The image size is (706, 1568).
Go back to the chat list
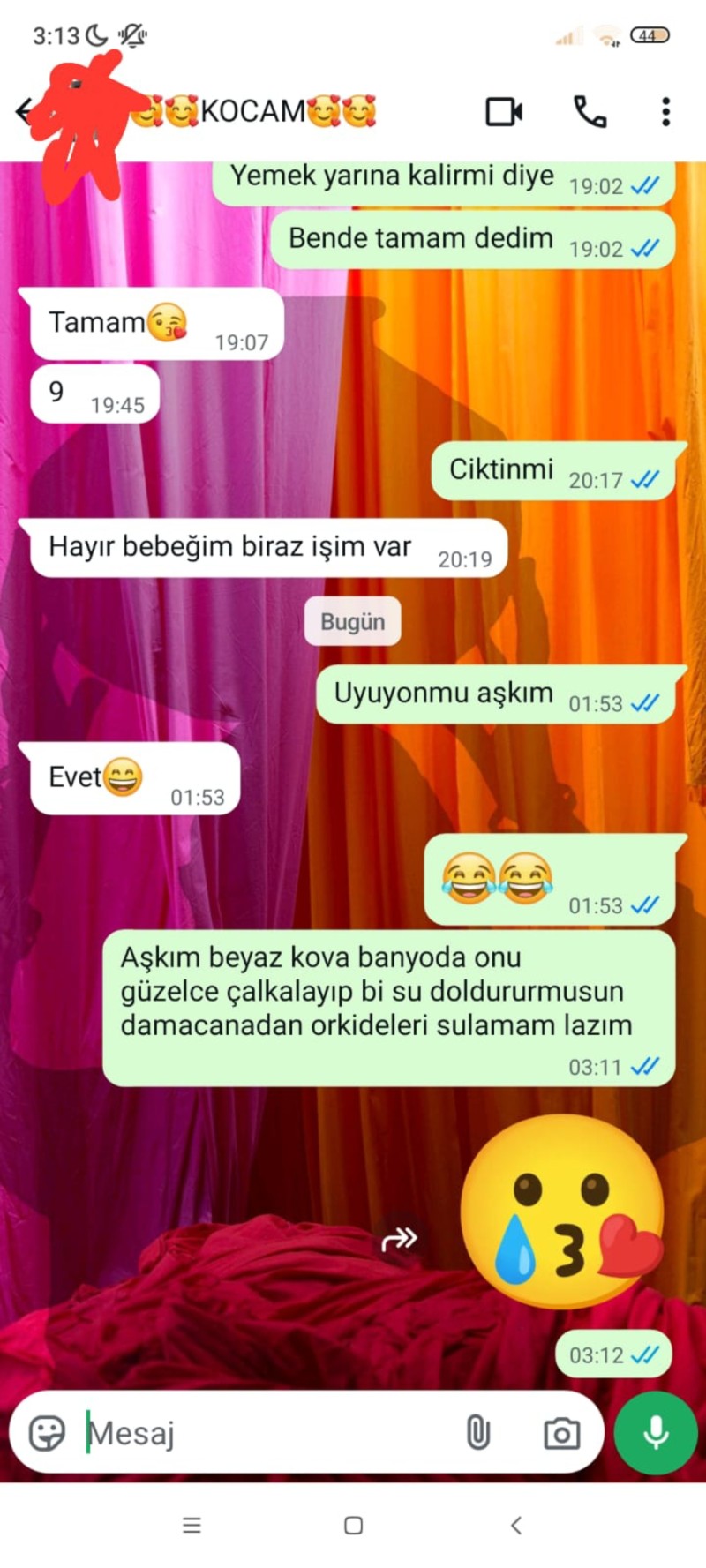click(23, 111)
